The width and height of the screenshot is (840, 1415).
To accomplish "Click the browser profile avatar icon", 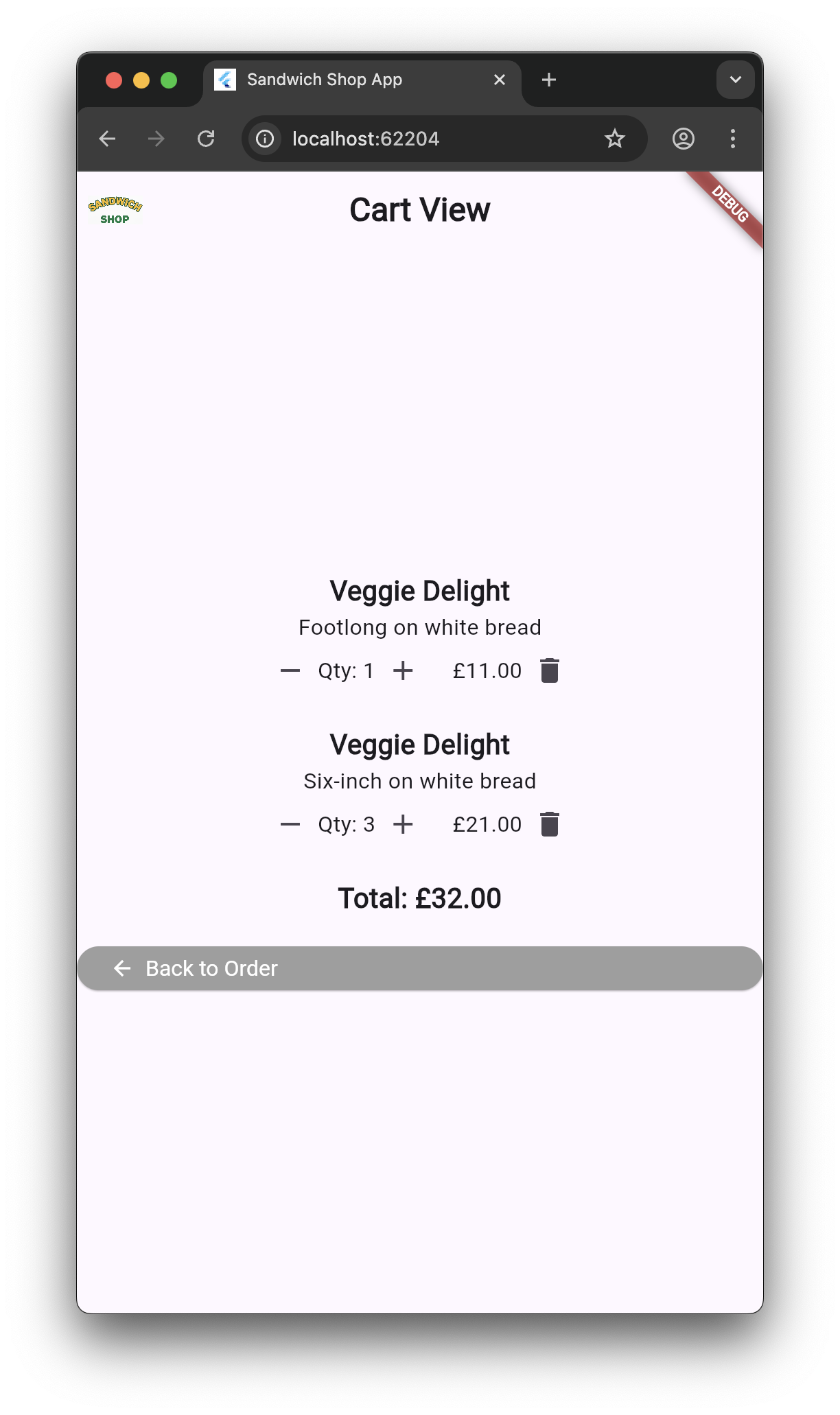I will 684,139.
